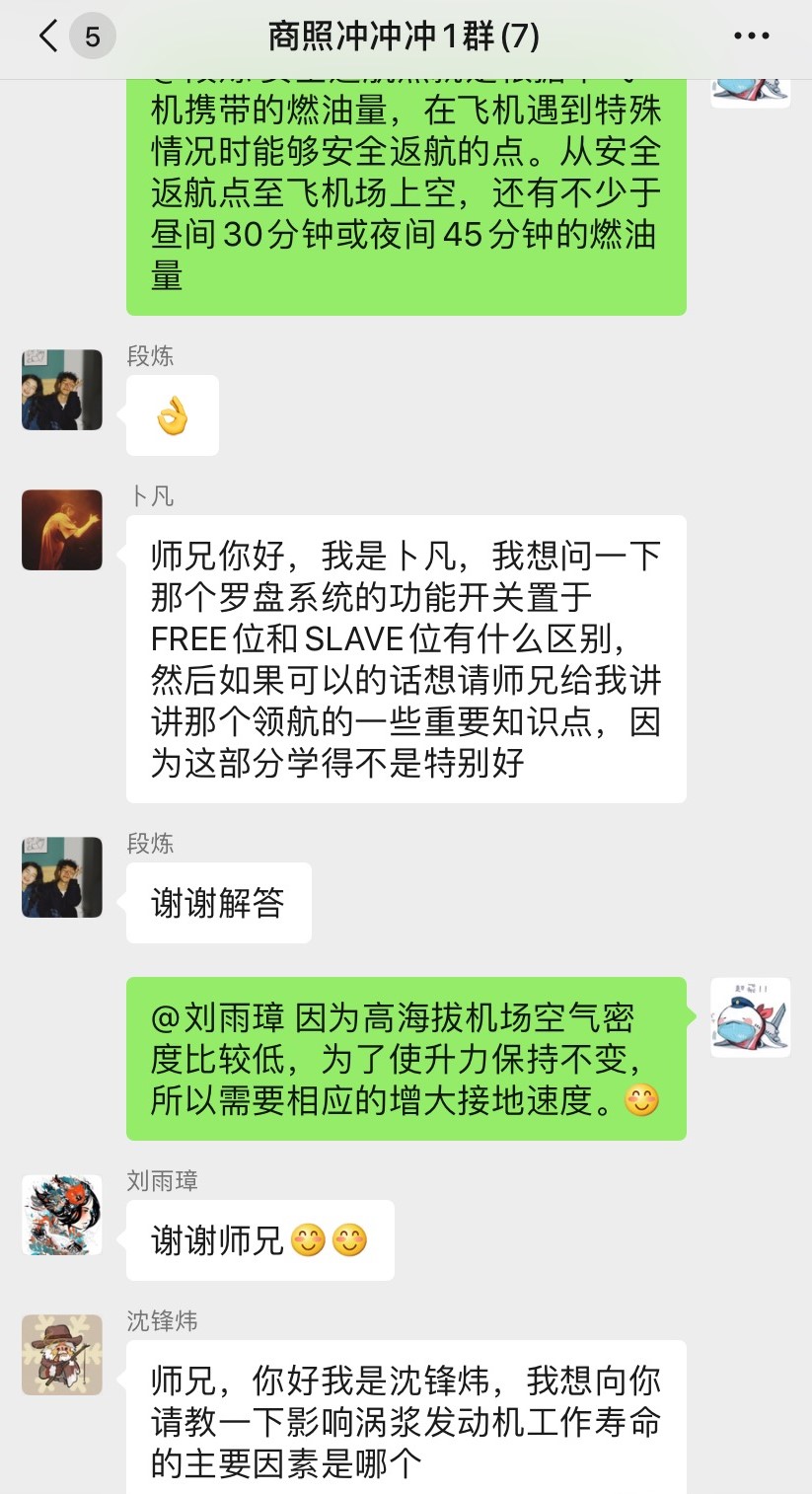This screenshot has width=812, height=1494.
Task: Open 刘雨璋's profile avatar
Action: point(62,1215)
